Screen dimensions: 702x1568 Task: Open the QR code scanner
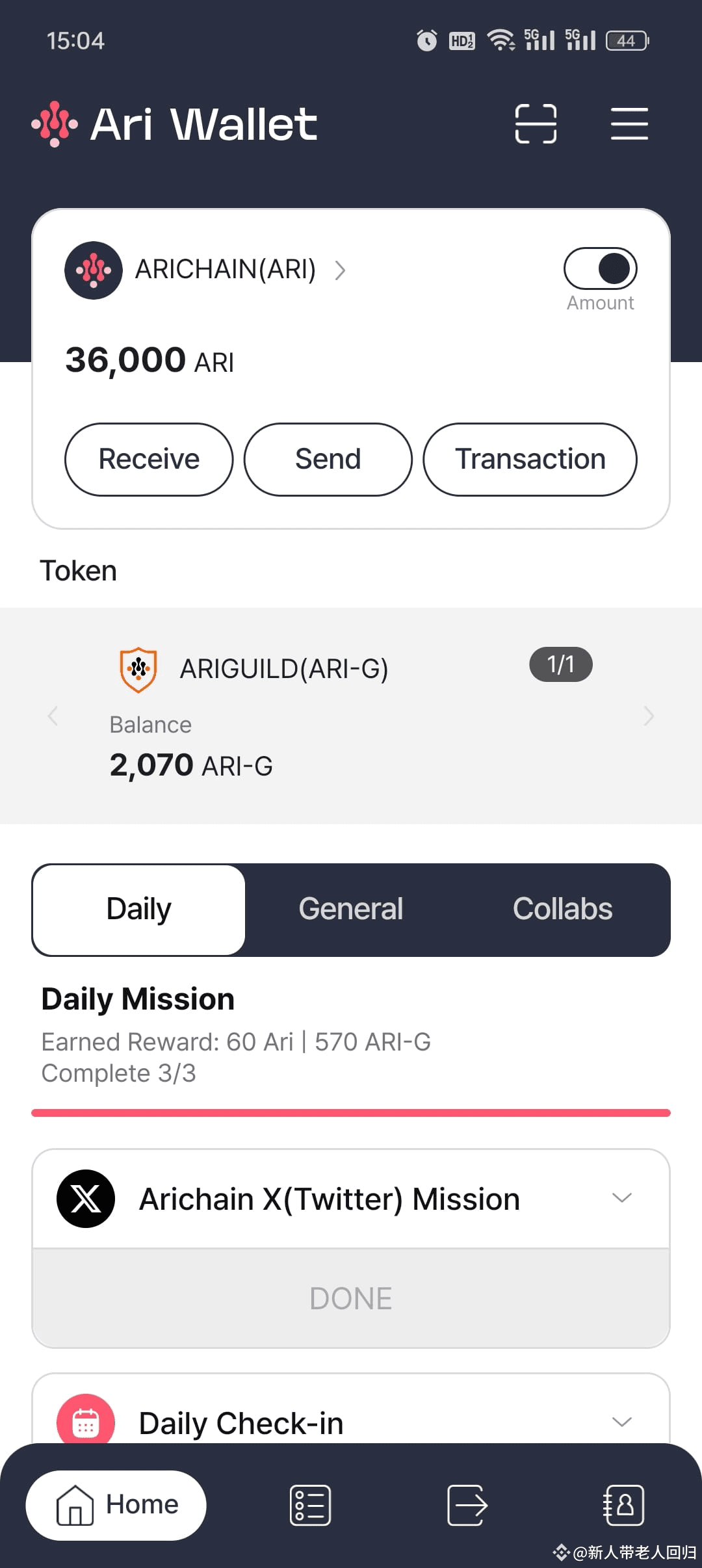tap(535, 124)
